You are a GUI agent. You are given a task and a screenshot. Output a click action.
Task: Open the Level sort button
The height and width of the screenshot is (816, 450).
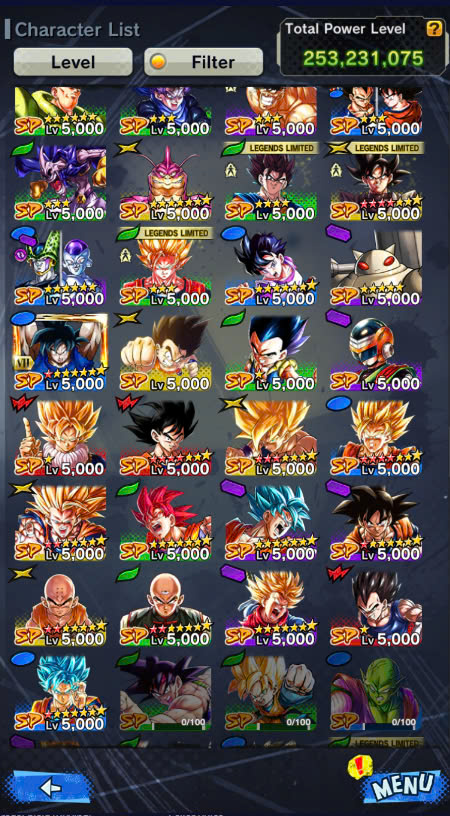tap(73, 62)
